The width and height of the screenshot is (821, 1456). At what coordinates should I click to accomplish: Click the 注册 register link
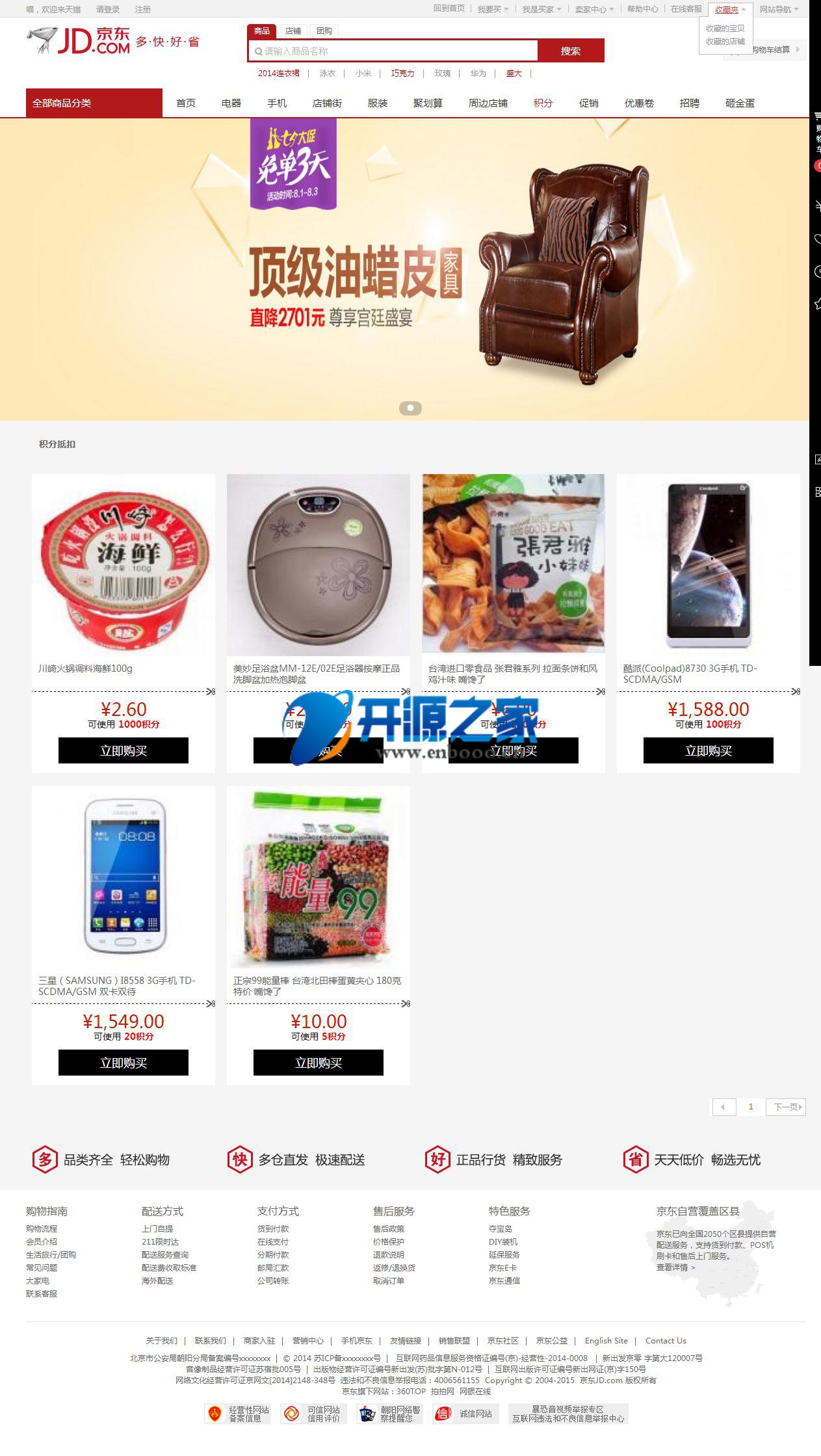coord(143,9)
